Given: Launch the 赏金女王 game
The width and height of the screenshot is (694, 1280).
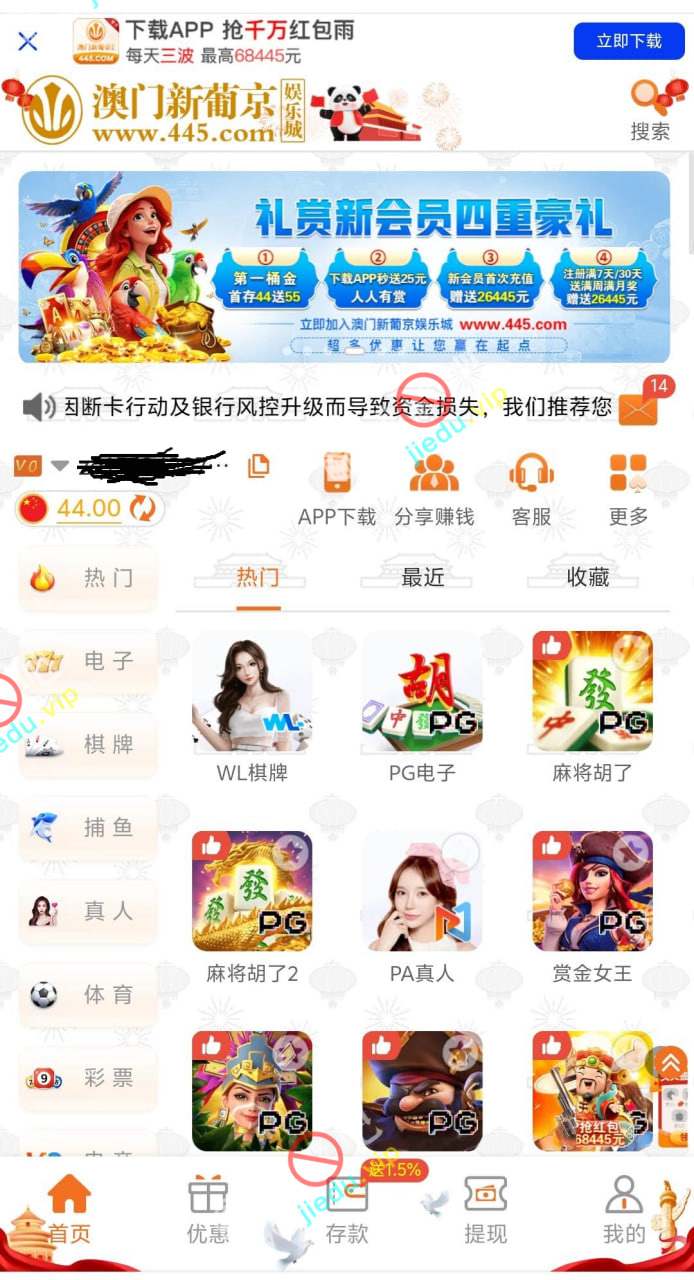Looking at the screenshot, I should (x=592, y=892).
